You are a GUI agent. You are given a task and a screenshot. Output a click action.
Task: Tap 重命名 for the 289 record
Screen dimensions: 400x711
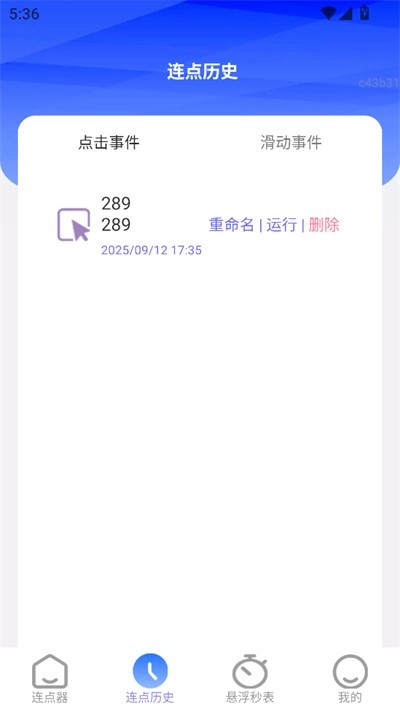[x=231, y=224]
